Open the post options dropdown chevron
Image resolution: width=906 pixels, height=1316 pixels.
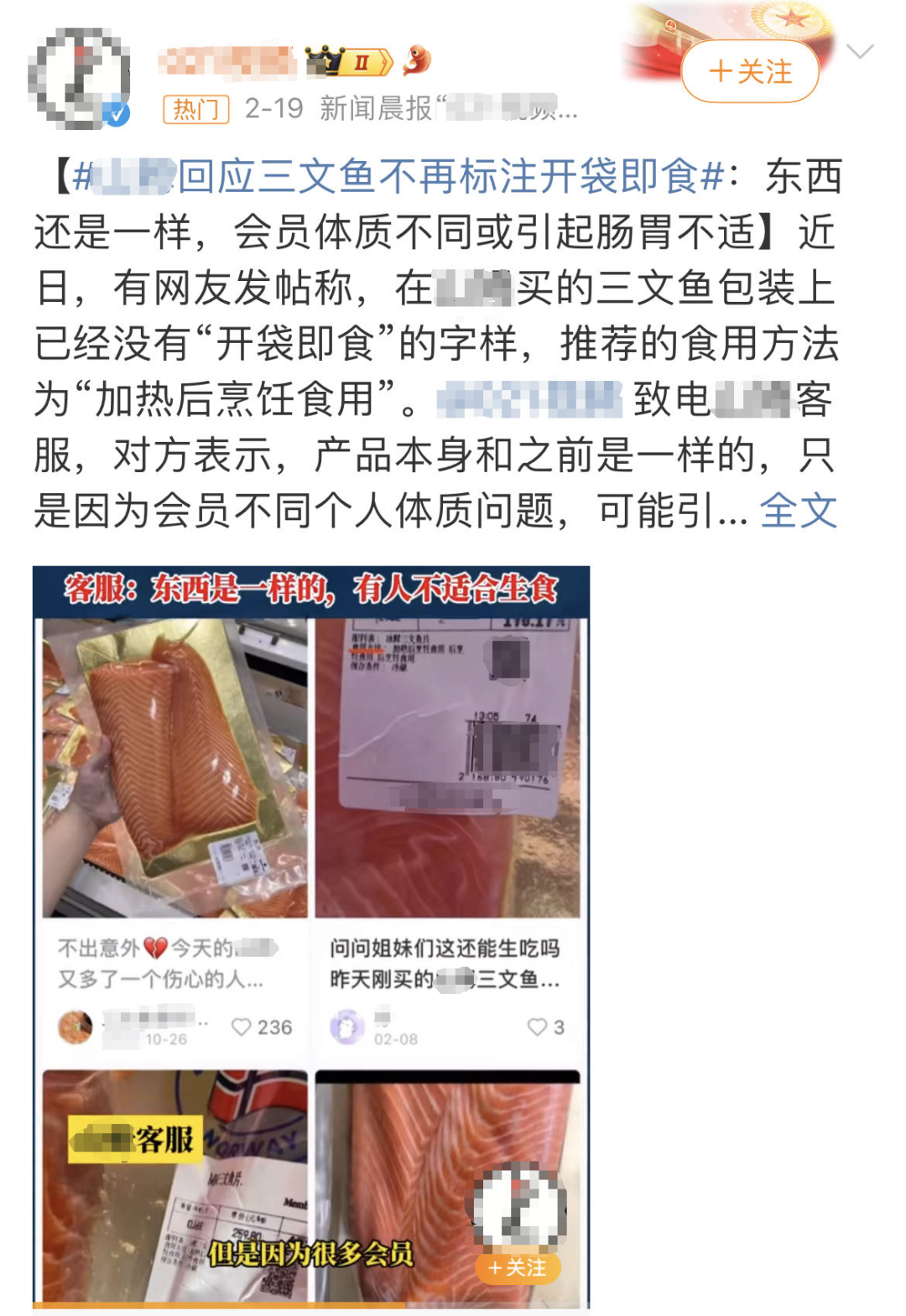[x=860, y=52]
